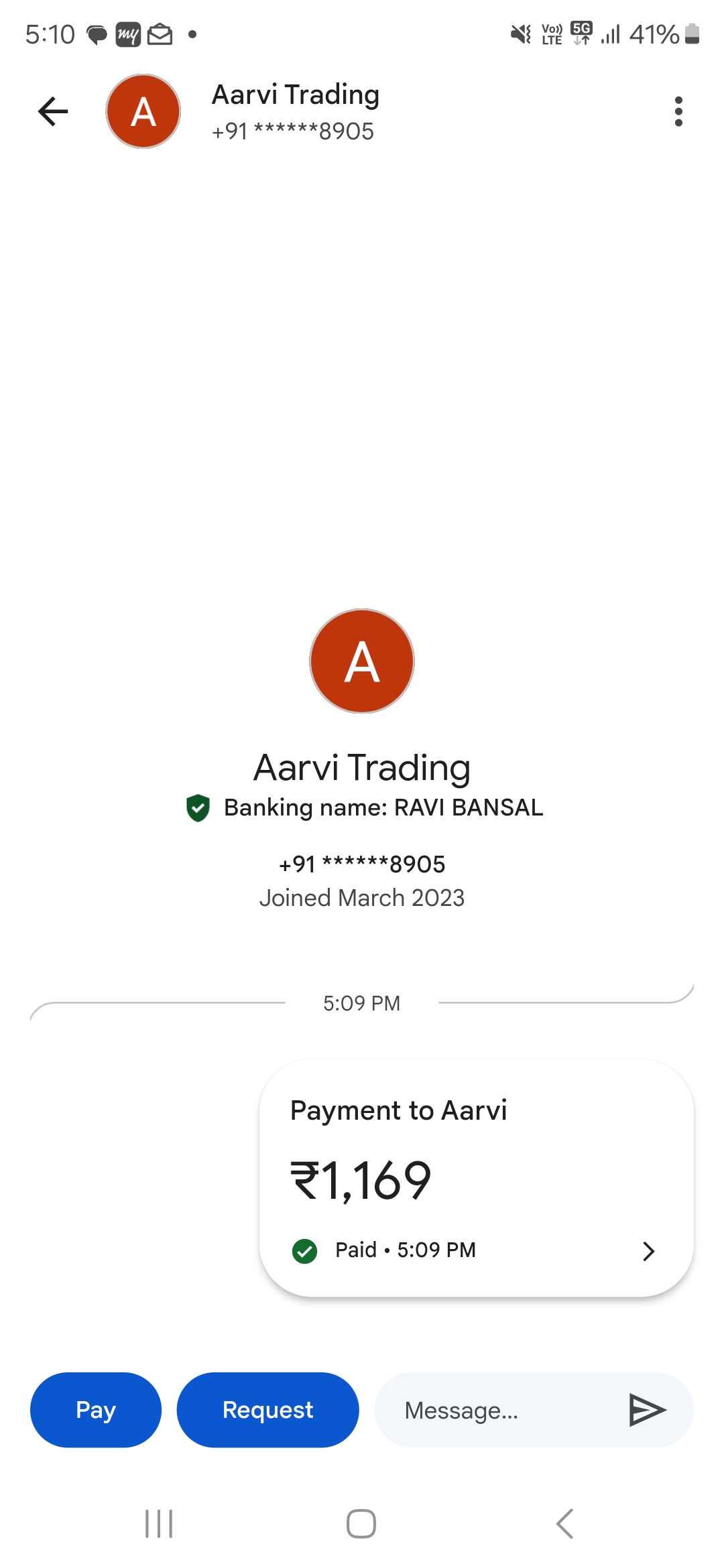Send the message with the arrow icon
The width and height of the screenshot is (724, 1568).
pos(647,1410)
